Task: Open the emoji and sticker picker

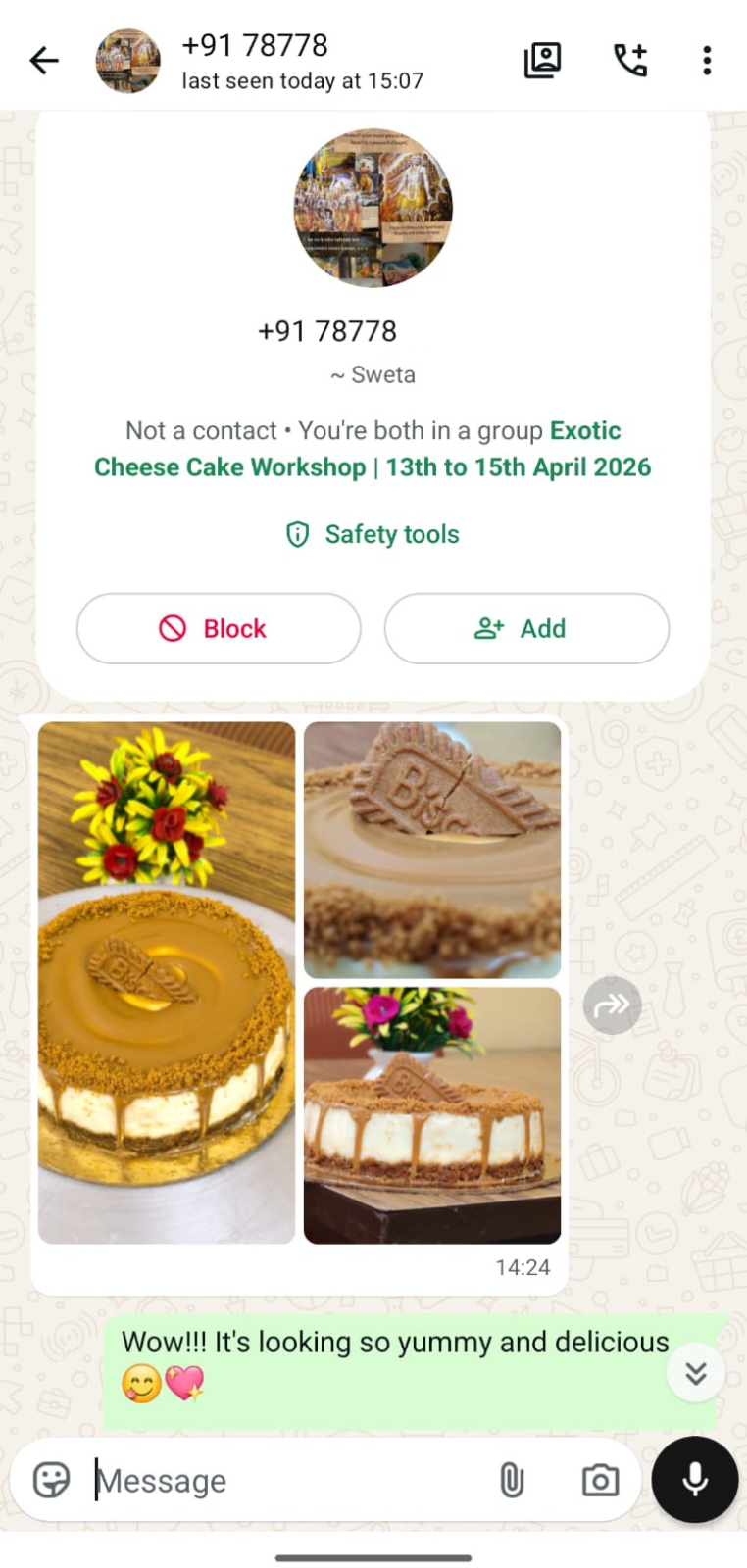Action: (51, 1480)
